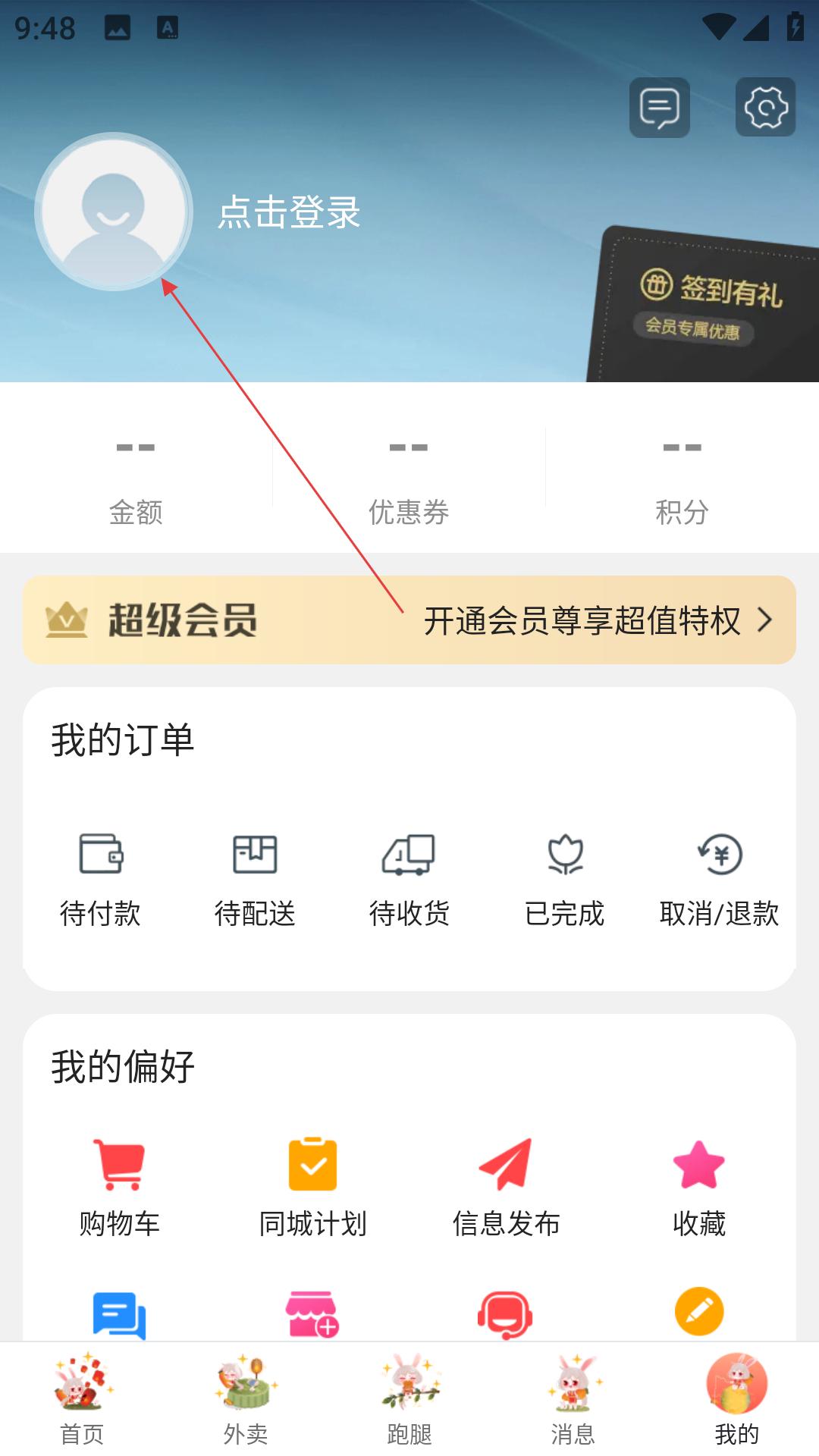Open the 购物车 shopping cart
The height and width of the screenshot is (1456, 819).
click(120, 1188)
